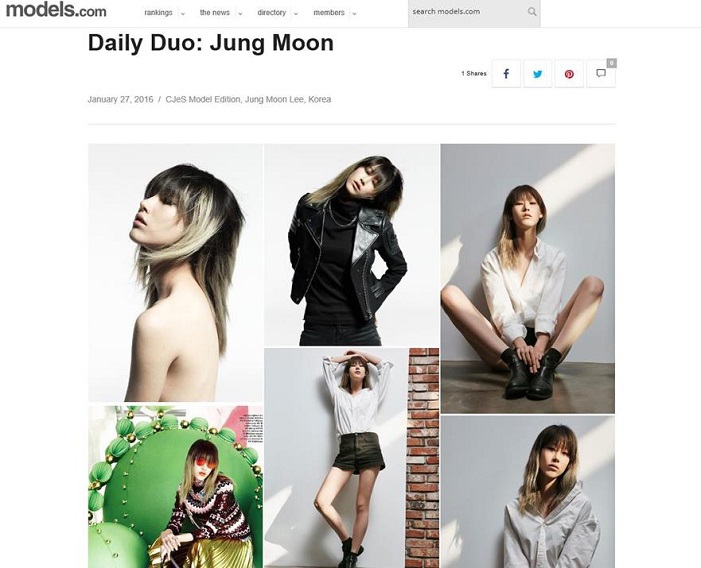The height and width of the screenshot is (568, 701).
Task: Open the comments bubble icon
Action: point(600,74)
